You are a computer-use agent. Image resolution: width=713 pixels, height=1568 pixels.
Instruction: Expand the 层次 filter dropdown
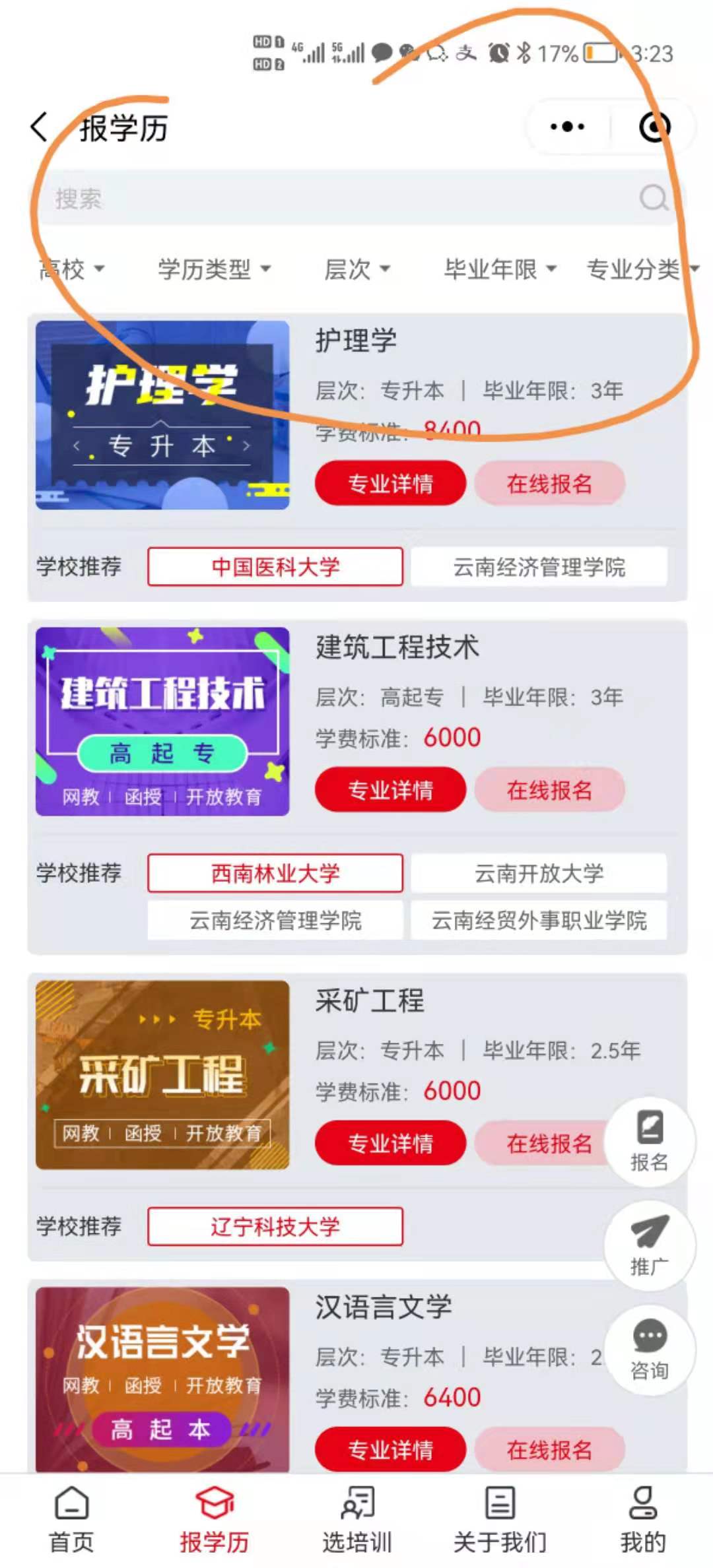click(x=357, y=269)
